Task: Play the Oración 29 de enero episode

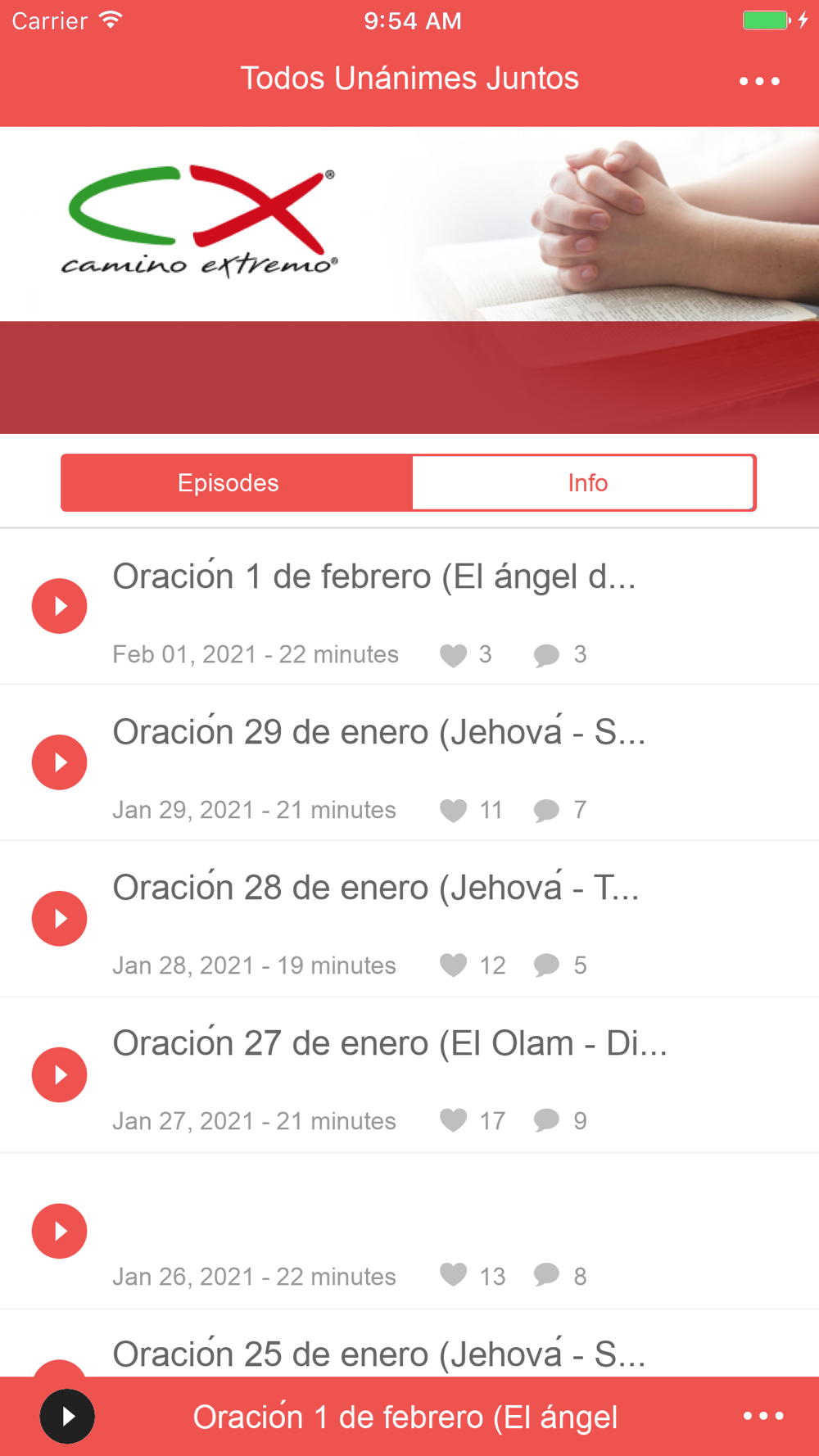Action: click(x=60, y=762)
